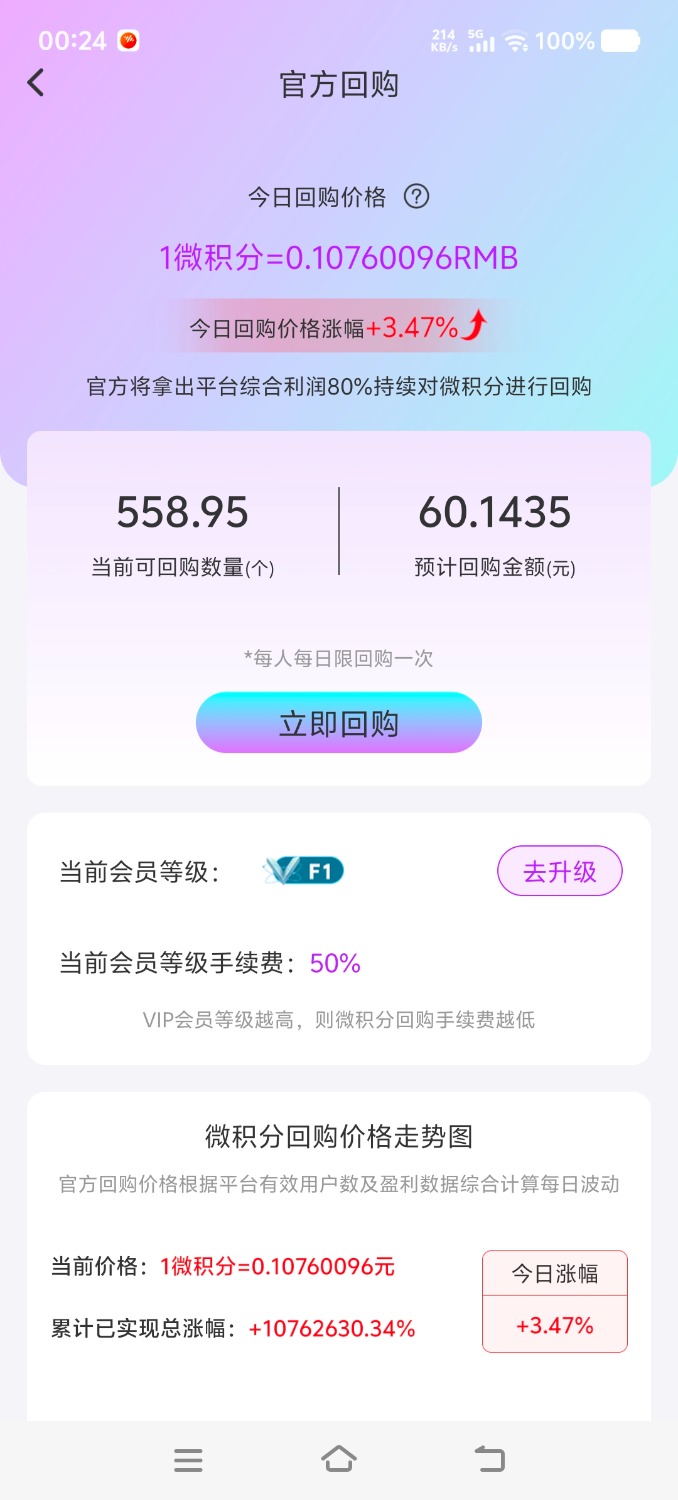Viewport: 678px width, 1500px height.
Task: Go back using the top-left arrow
Action: [36, 83]
